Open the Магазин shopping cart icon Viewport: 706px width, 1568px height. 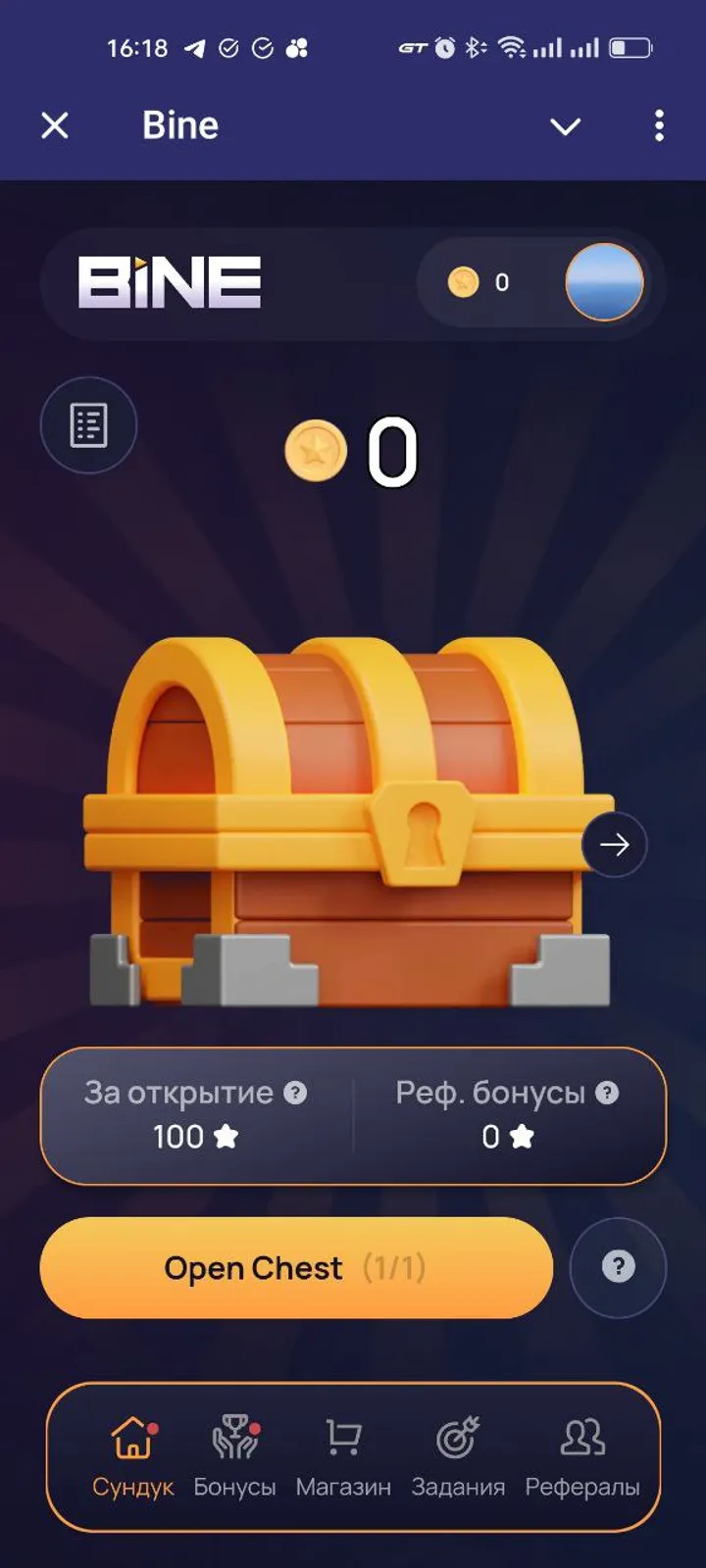coord(341,1438)
